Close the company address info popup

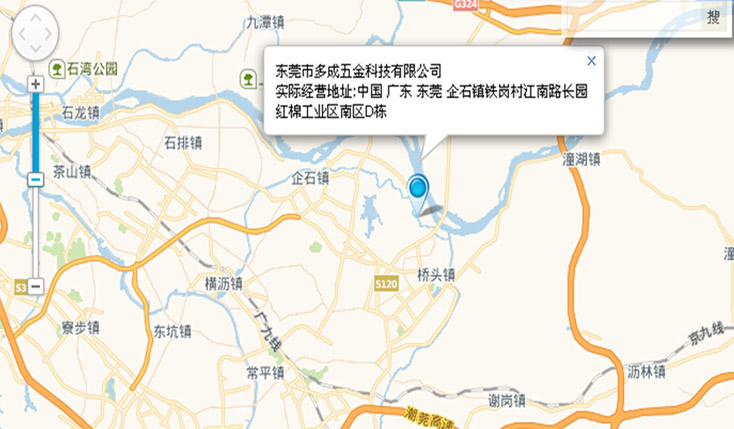pos(591,61)
